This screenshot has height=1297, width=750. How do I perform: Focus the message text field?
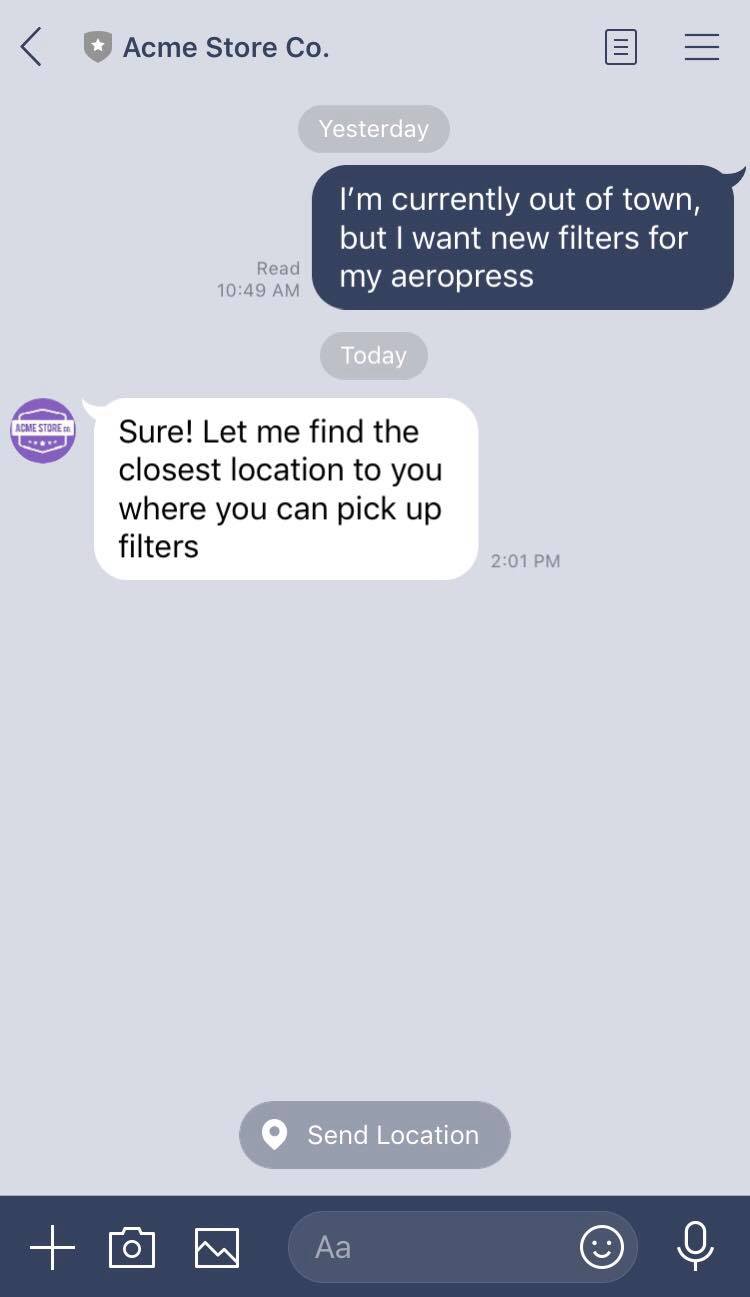(x=430, y=1247)
